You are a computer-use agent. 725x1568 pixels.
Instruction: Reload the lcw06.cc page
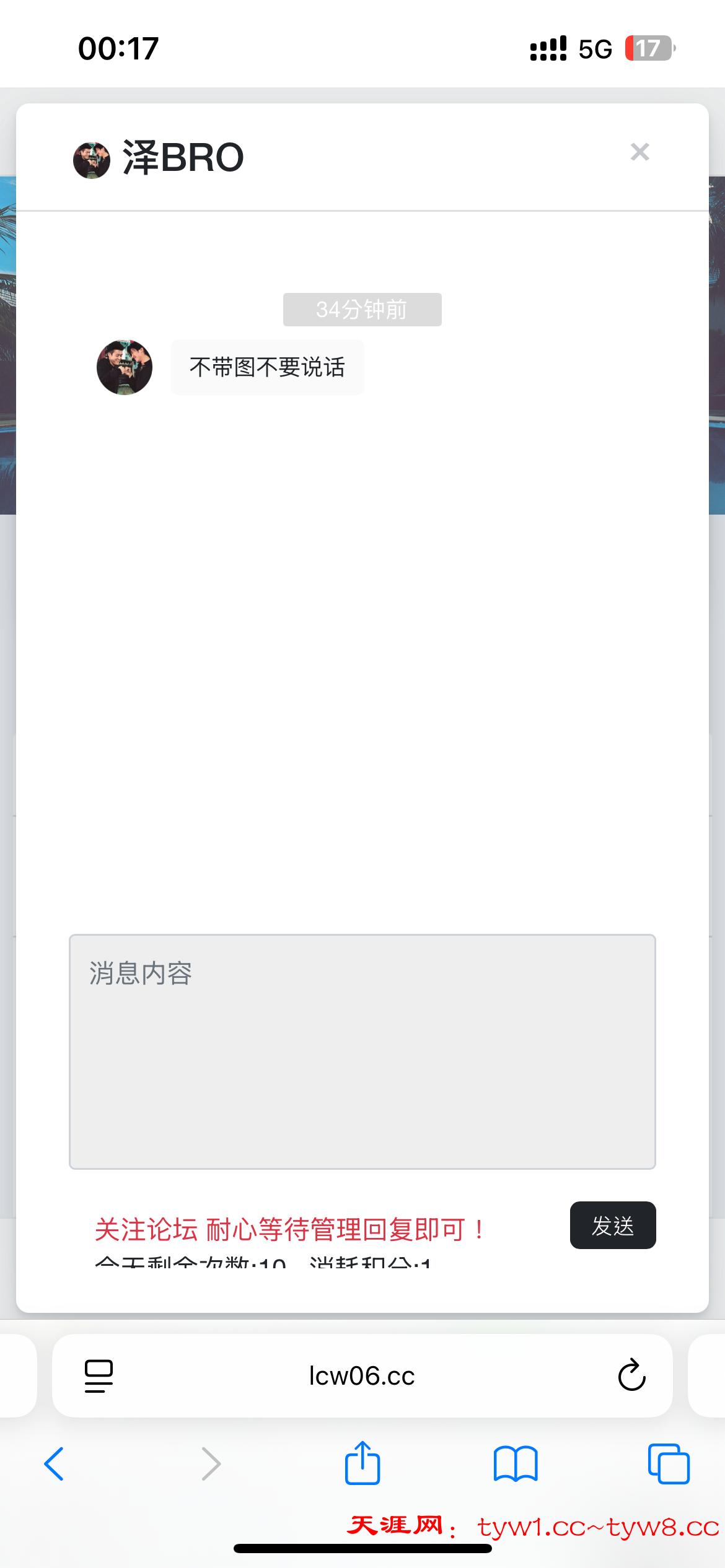pyautogui.click(x=631, y=1375)
